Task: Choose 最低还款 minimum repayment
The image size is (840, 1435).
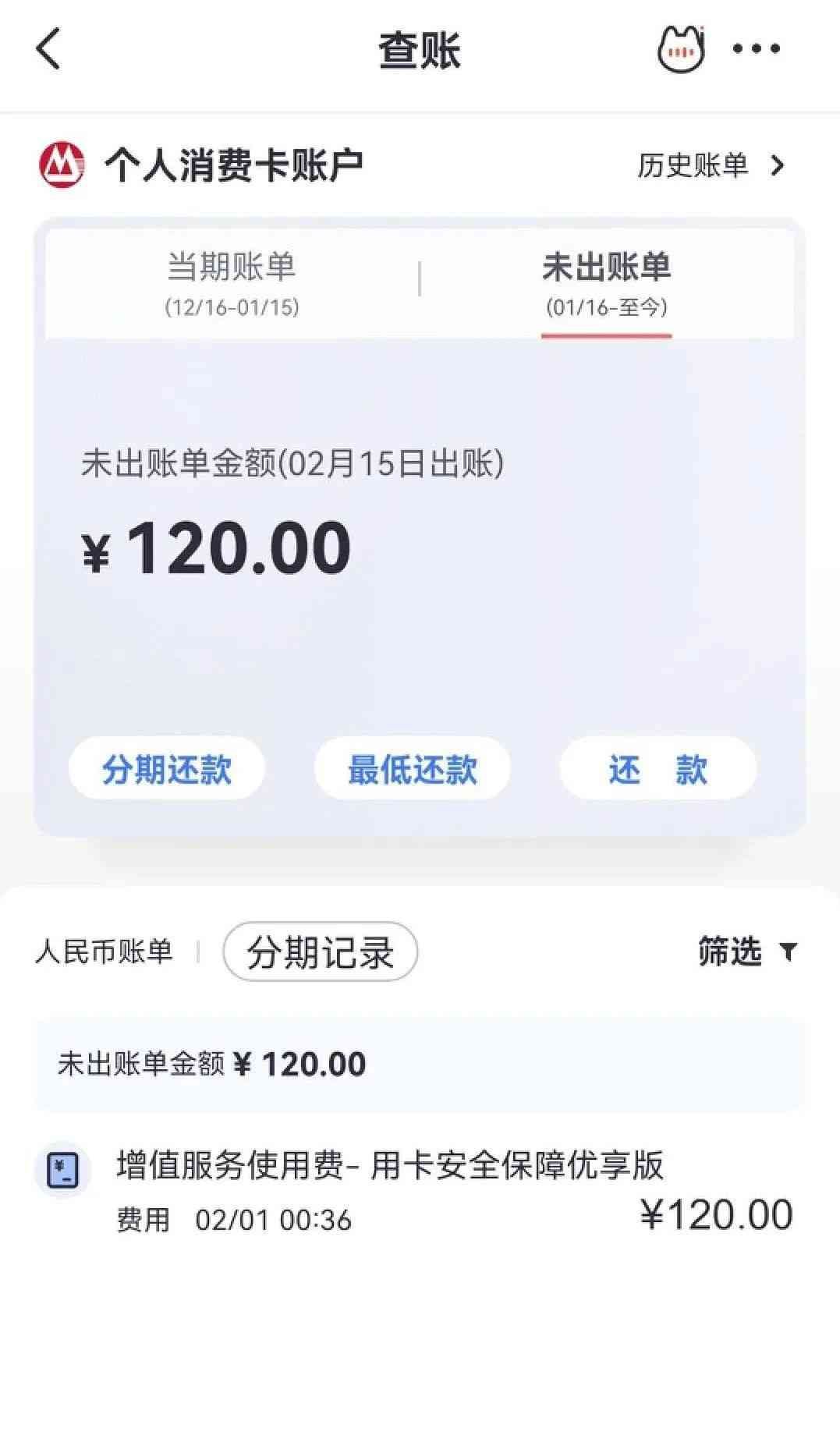Action: (412, 769)
